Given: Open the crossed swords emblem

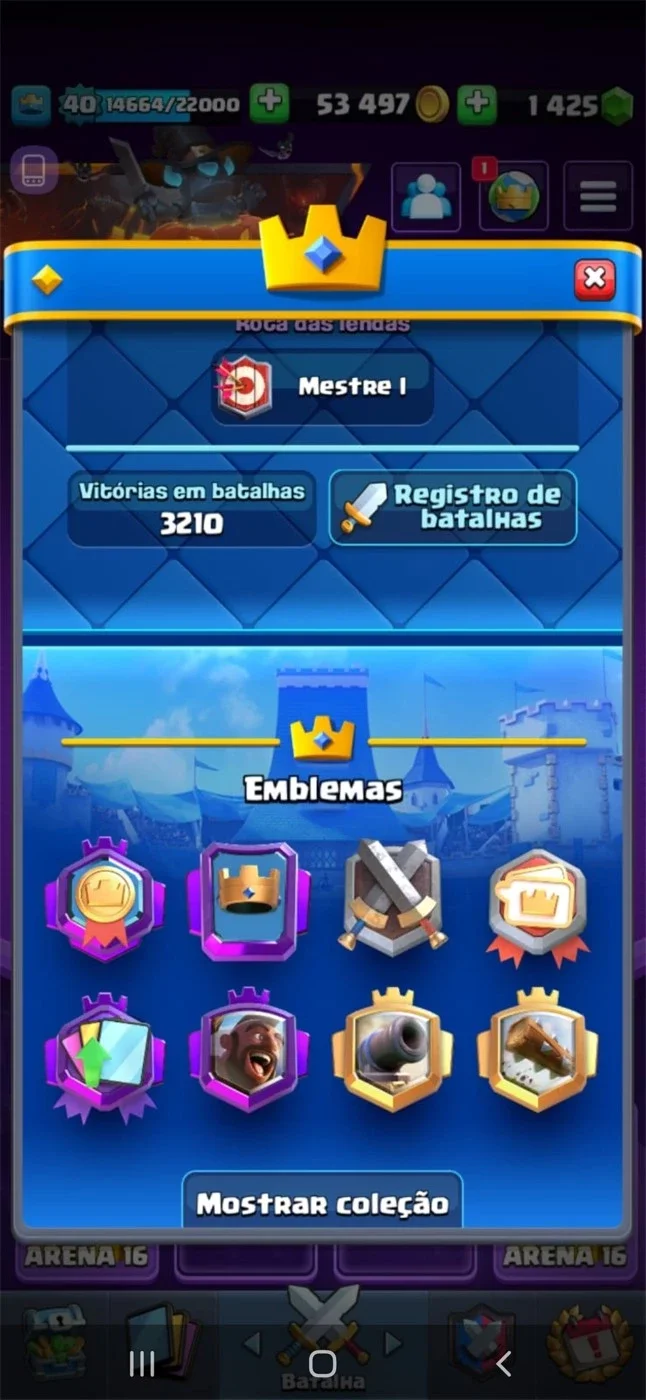Looking at the screenshot, I should tap(393, 897).
